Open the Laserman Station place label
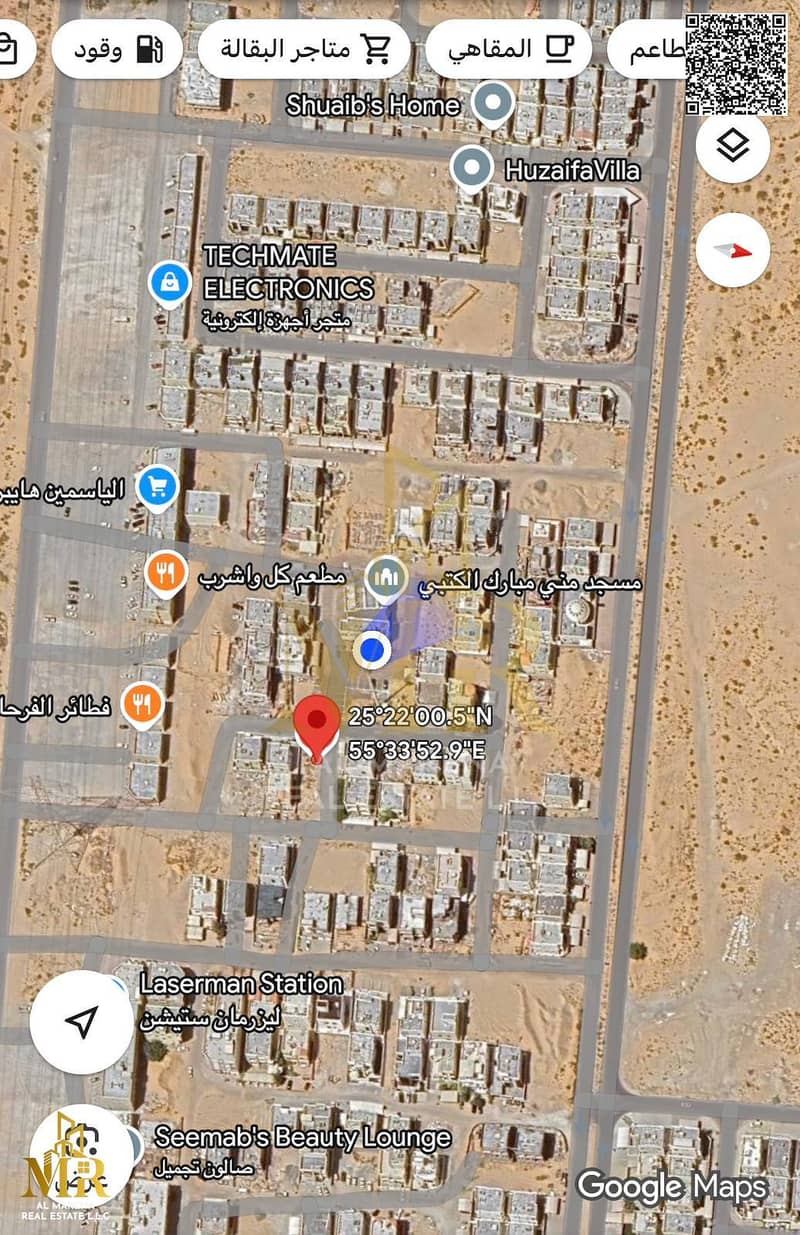Screen dimensions: 800x1235 [240, 984]
